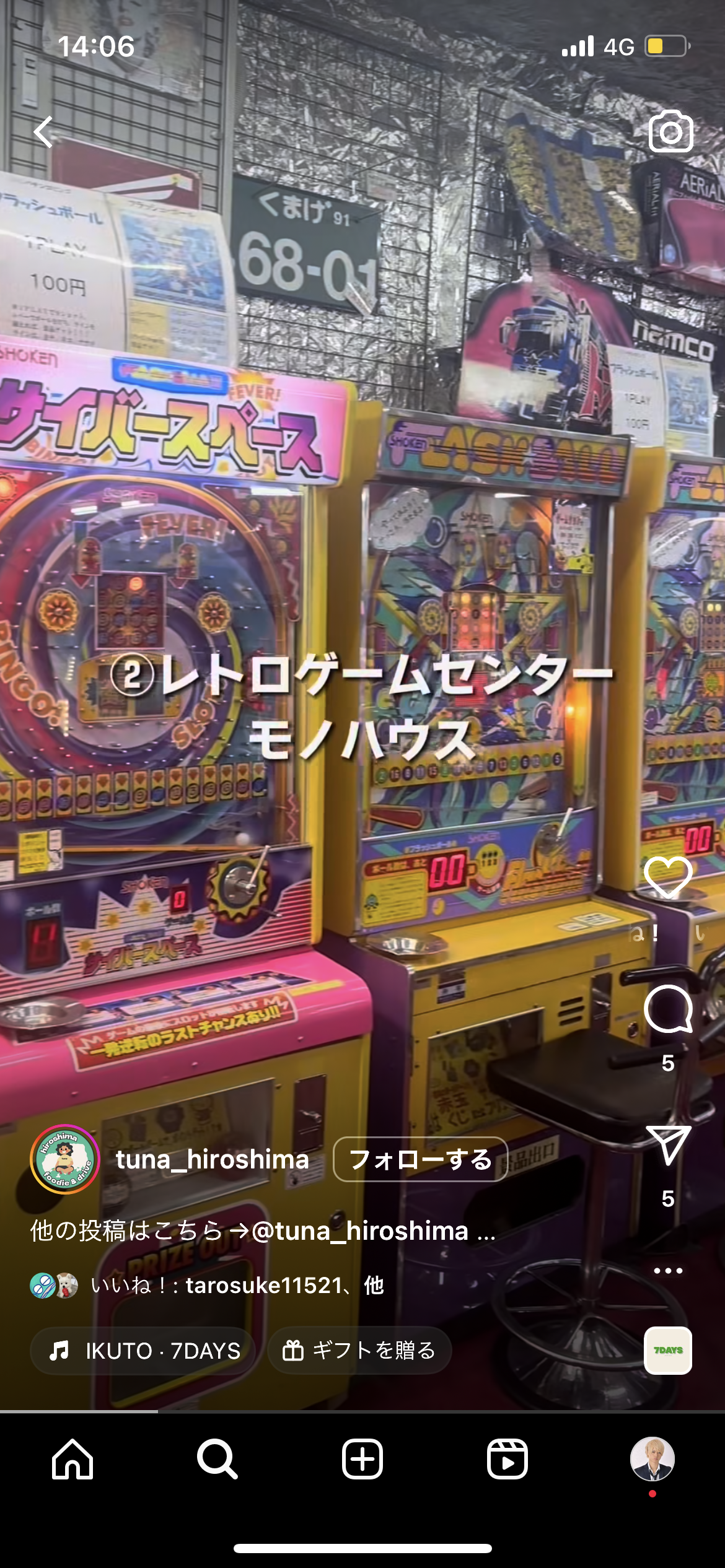The image size is (725, 1568).
Task: Open tuna_hiroshima's profile picture
Action: (64, 1159)
